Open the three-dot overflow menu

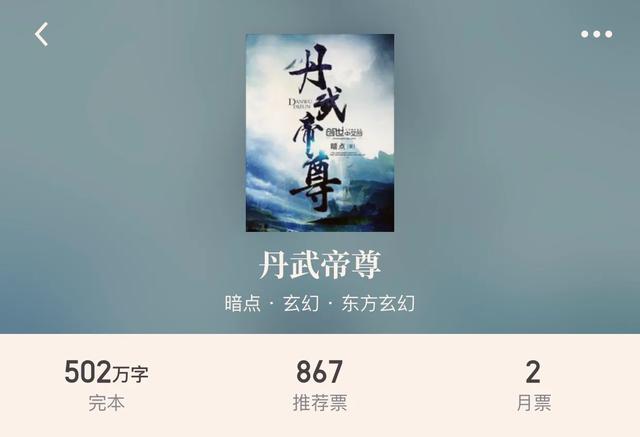click(596, 34)
